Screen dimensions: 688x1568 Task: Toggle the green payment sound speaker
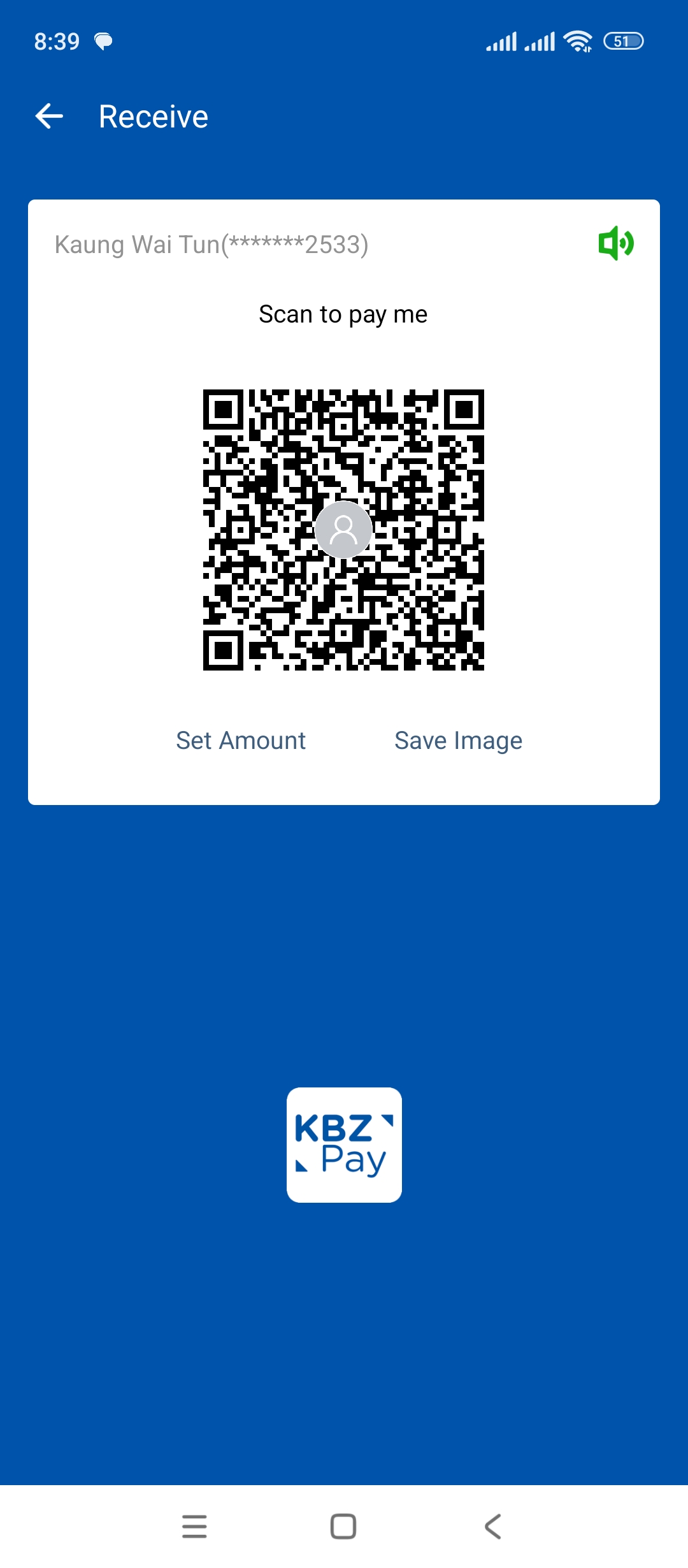(615, 243)
